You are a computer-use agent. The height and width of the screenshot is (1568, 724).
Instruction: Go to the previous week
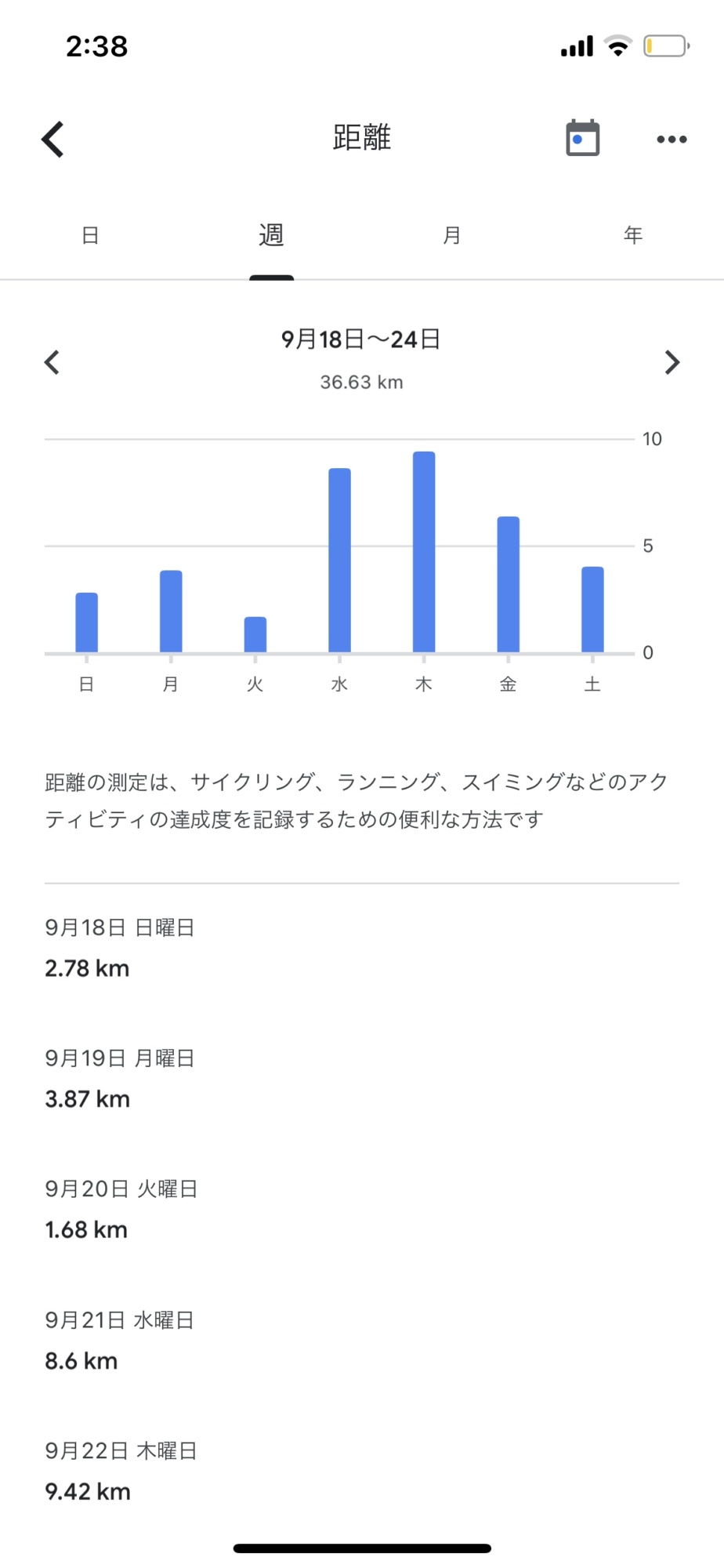(x=52, y=362)
